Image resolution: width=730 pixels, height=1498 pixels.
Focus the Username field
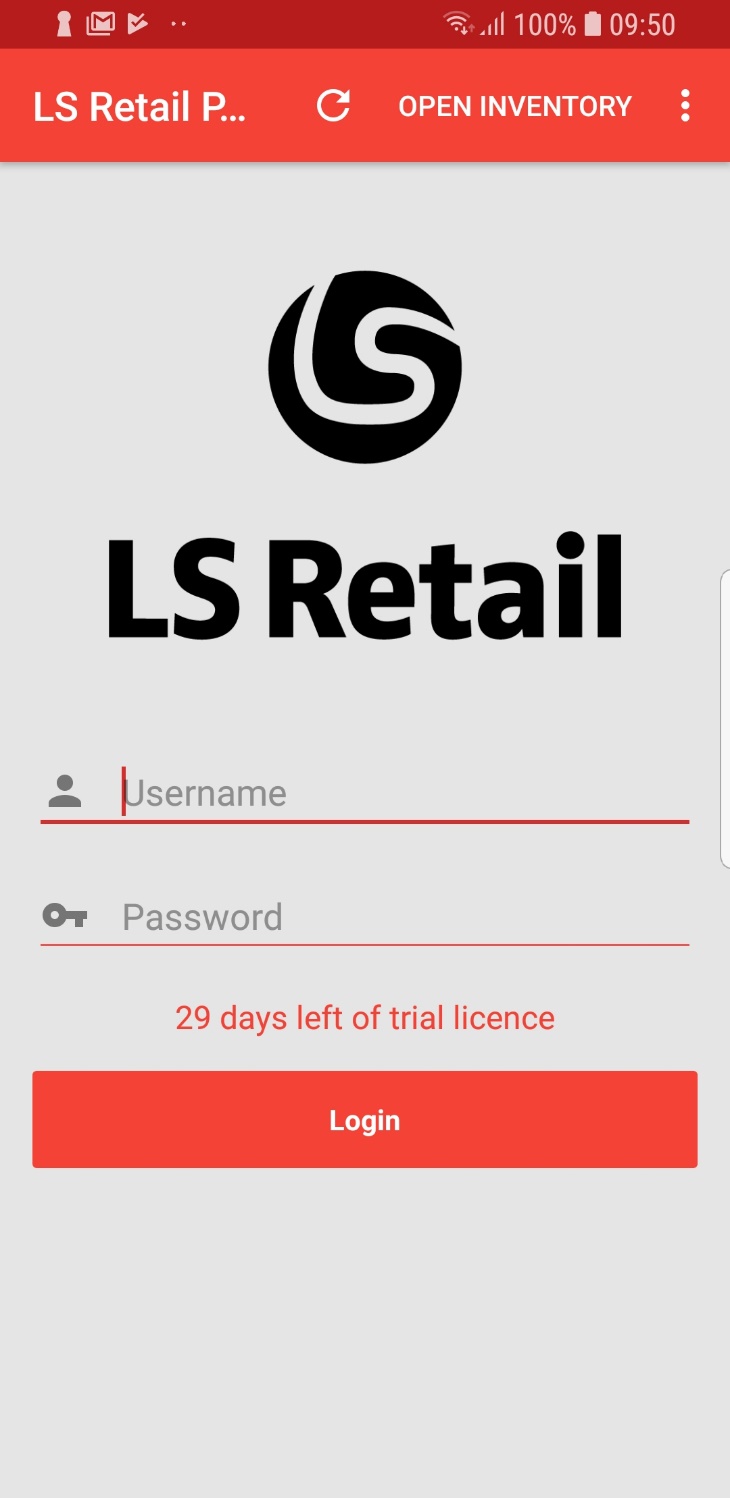tap(400, 793)
